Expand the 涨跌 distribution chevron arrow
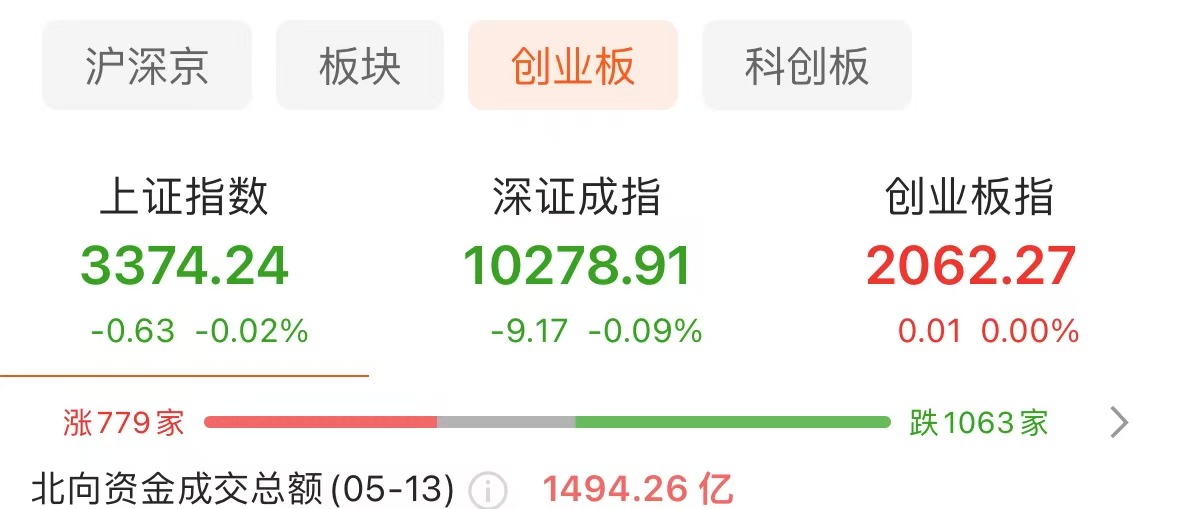This screenshot has height=509, width=1179. (x=1119, y=423)
